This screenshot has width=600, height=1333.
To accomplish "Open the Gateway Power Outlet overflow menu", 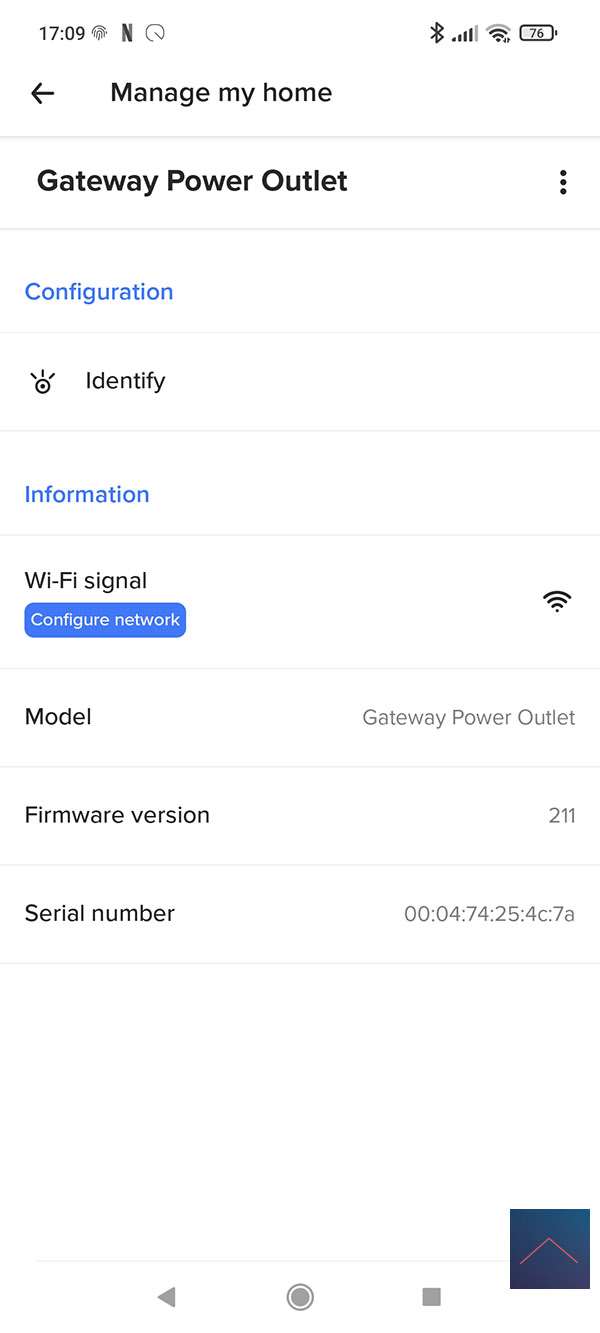I will (563, 182).
